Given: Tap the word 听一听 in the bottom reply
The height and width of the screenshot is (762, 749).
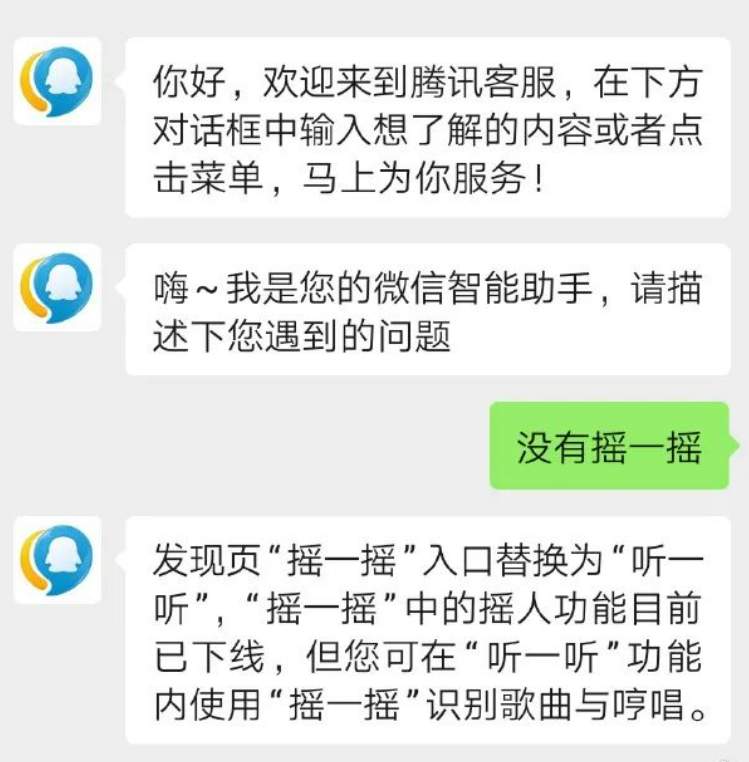Looking at the screenshot, I should click(x=544, y=656).
